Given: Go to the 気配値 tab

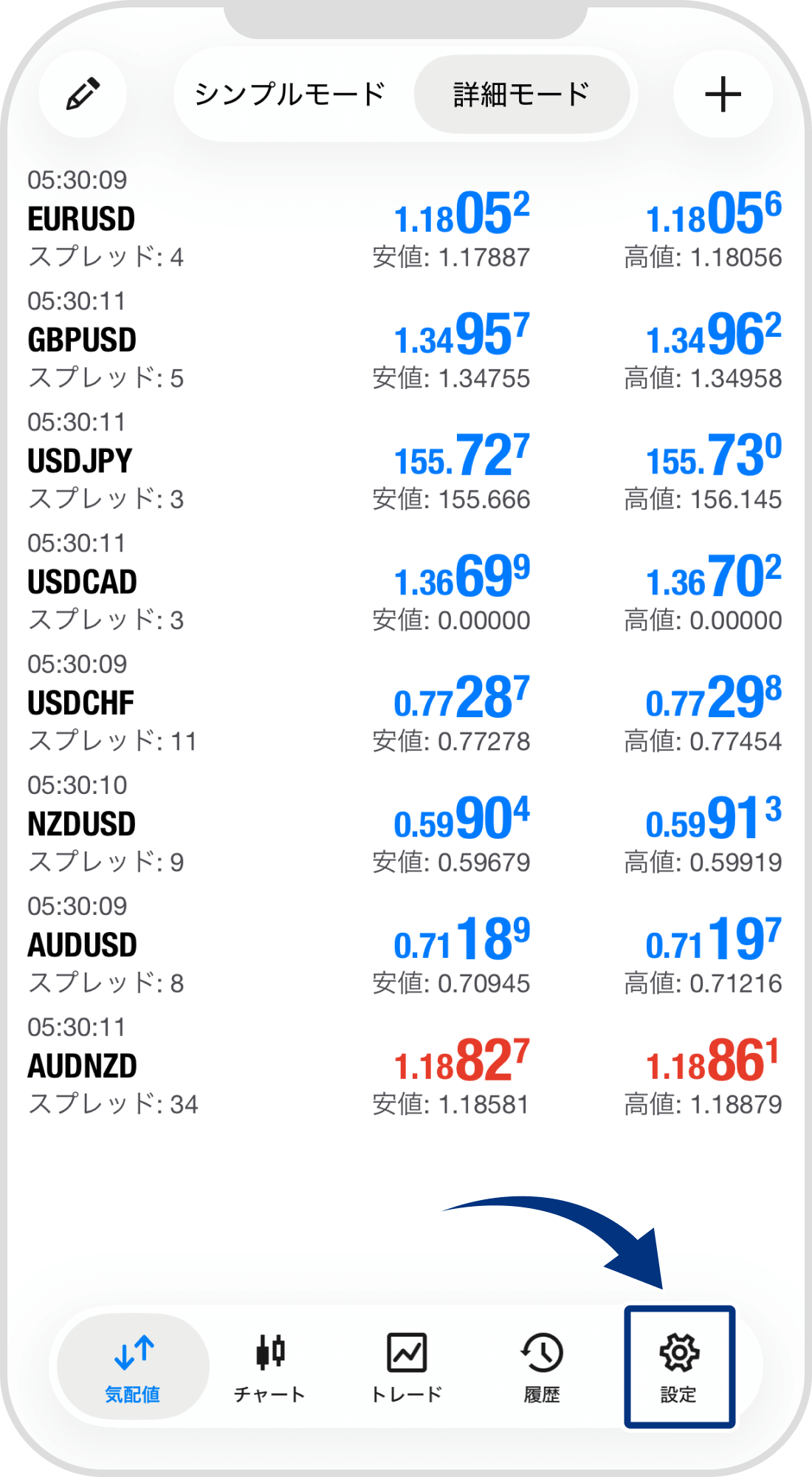Looking at the screenshot, I should [x=133, y=1367].
